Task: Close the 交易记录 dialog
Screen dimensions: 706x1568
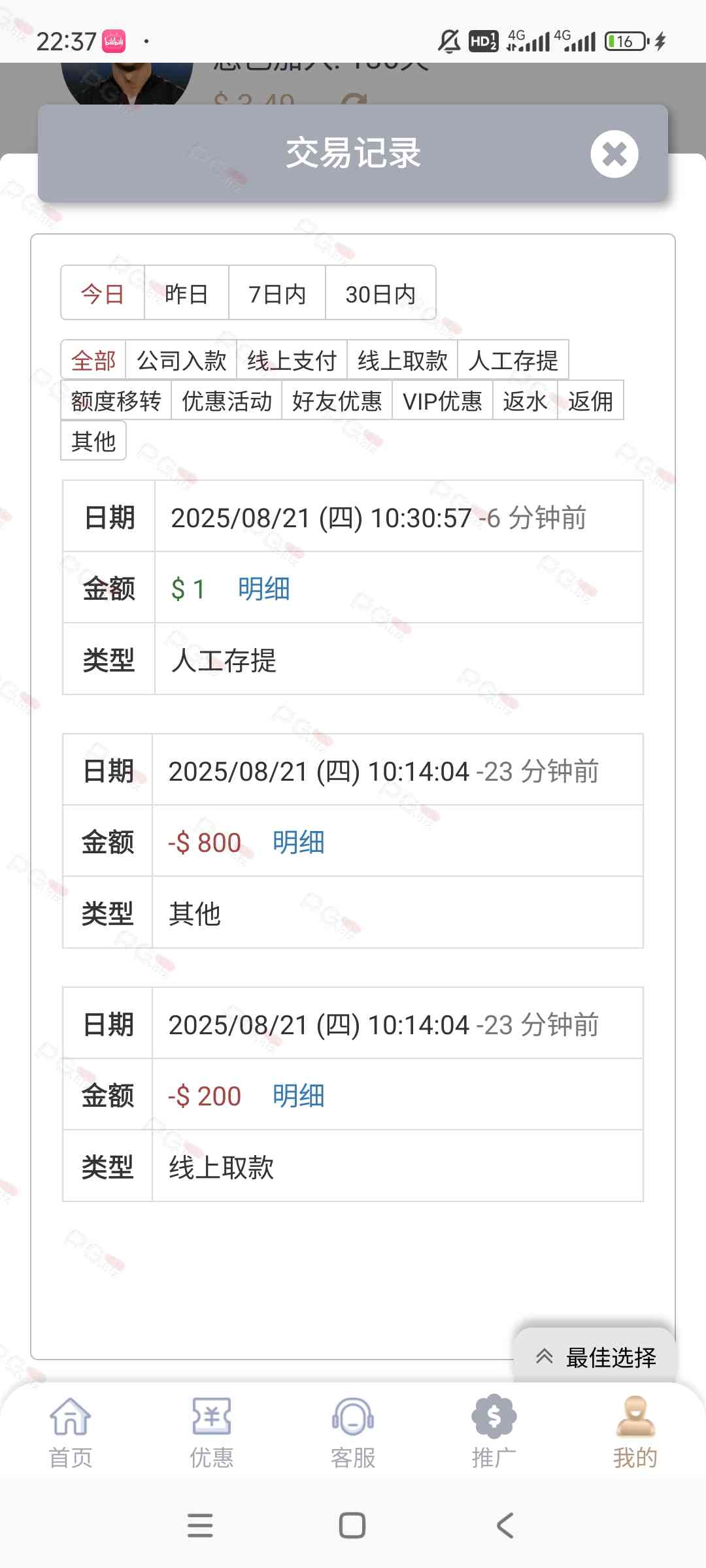Action: click(614, 154)
